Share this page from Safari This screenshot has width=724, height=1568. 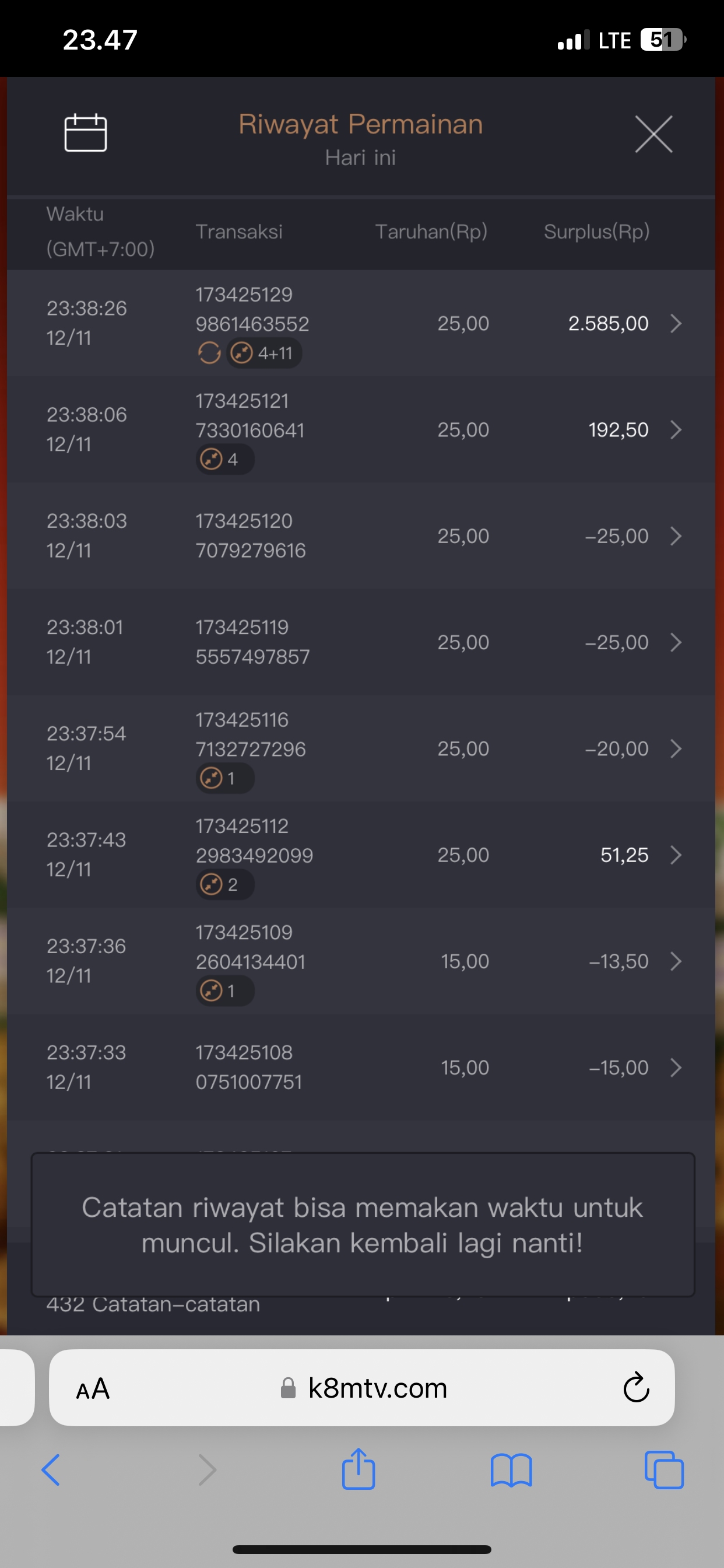[x=359, y=1469]
